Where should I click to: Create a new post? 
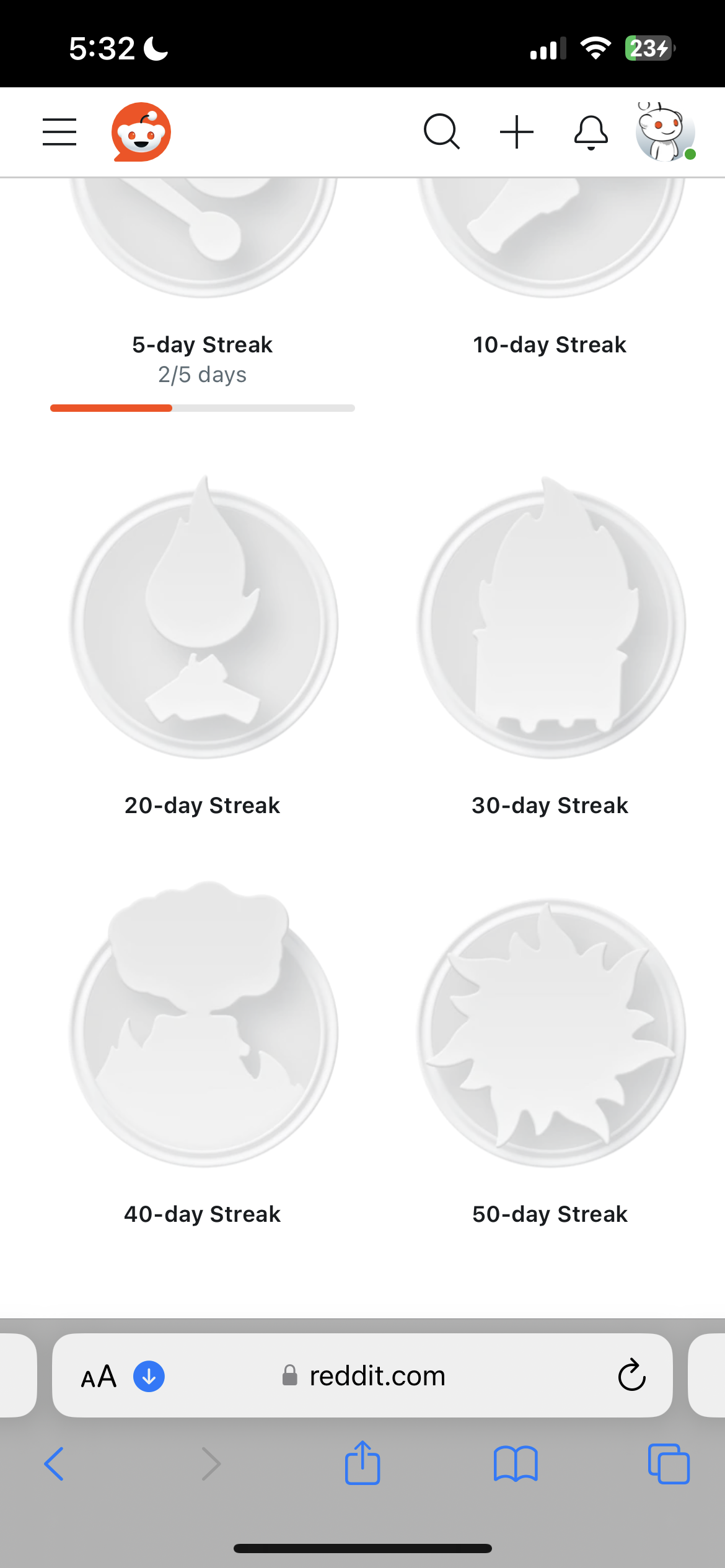(x=516, y=132)
